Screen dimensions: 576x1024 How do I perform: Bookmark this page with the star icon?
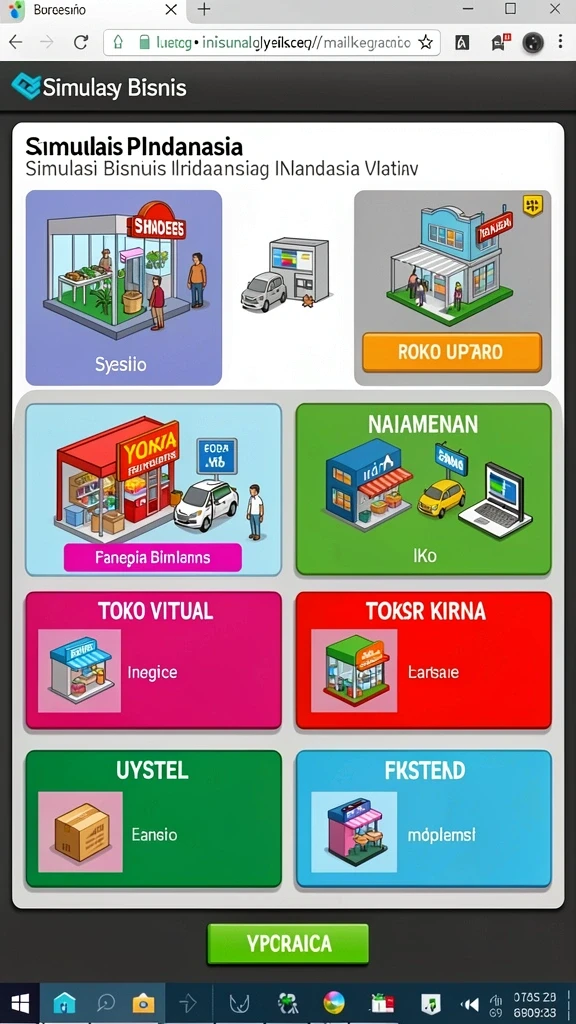(x=425, y=42)
